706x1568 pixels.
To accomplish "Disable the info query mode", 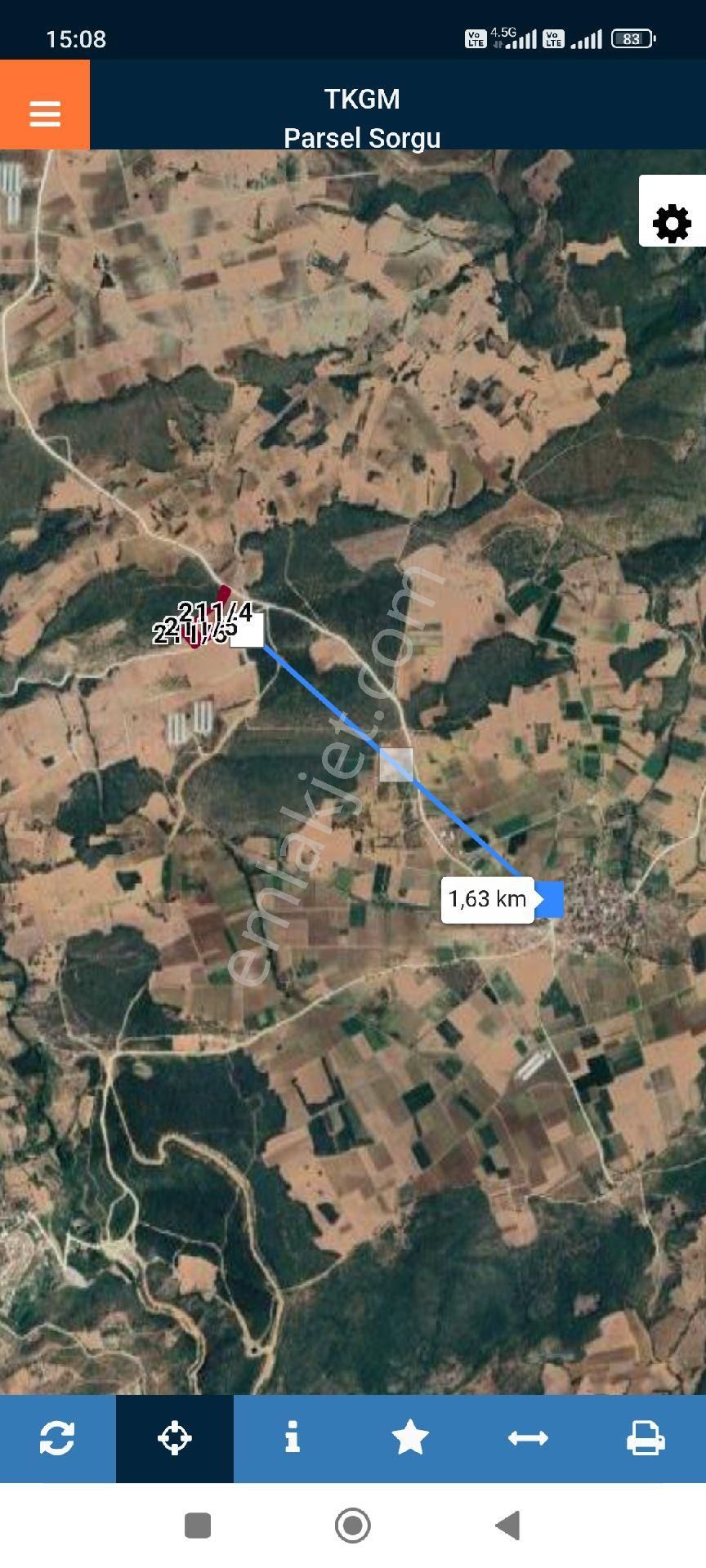I will [x=293, y=1440].
